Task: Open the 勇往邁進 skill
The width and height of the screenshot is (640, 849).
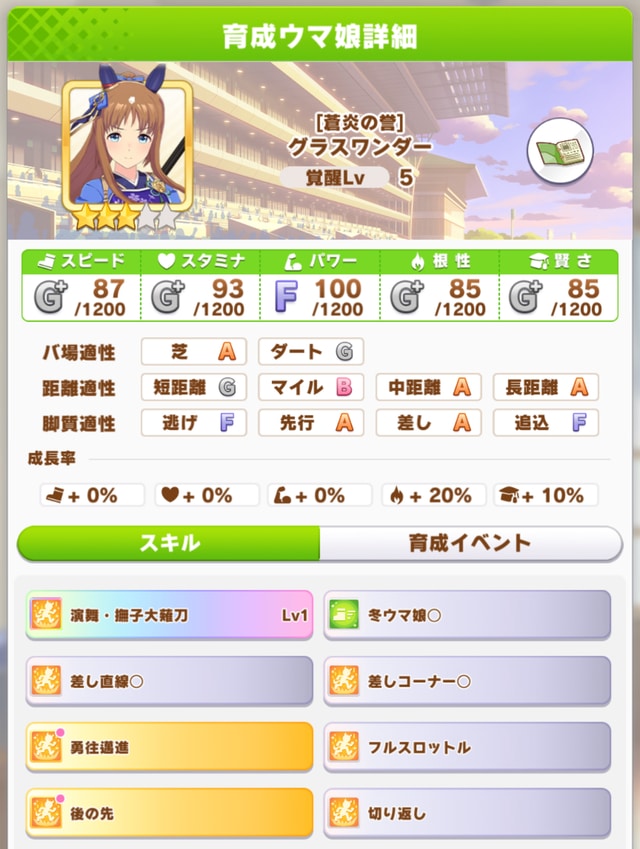Action: coord(169,747)
